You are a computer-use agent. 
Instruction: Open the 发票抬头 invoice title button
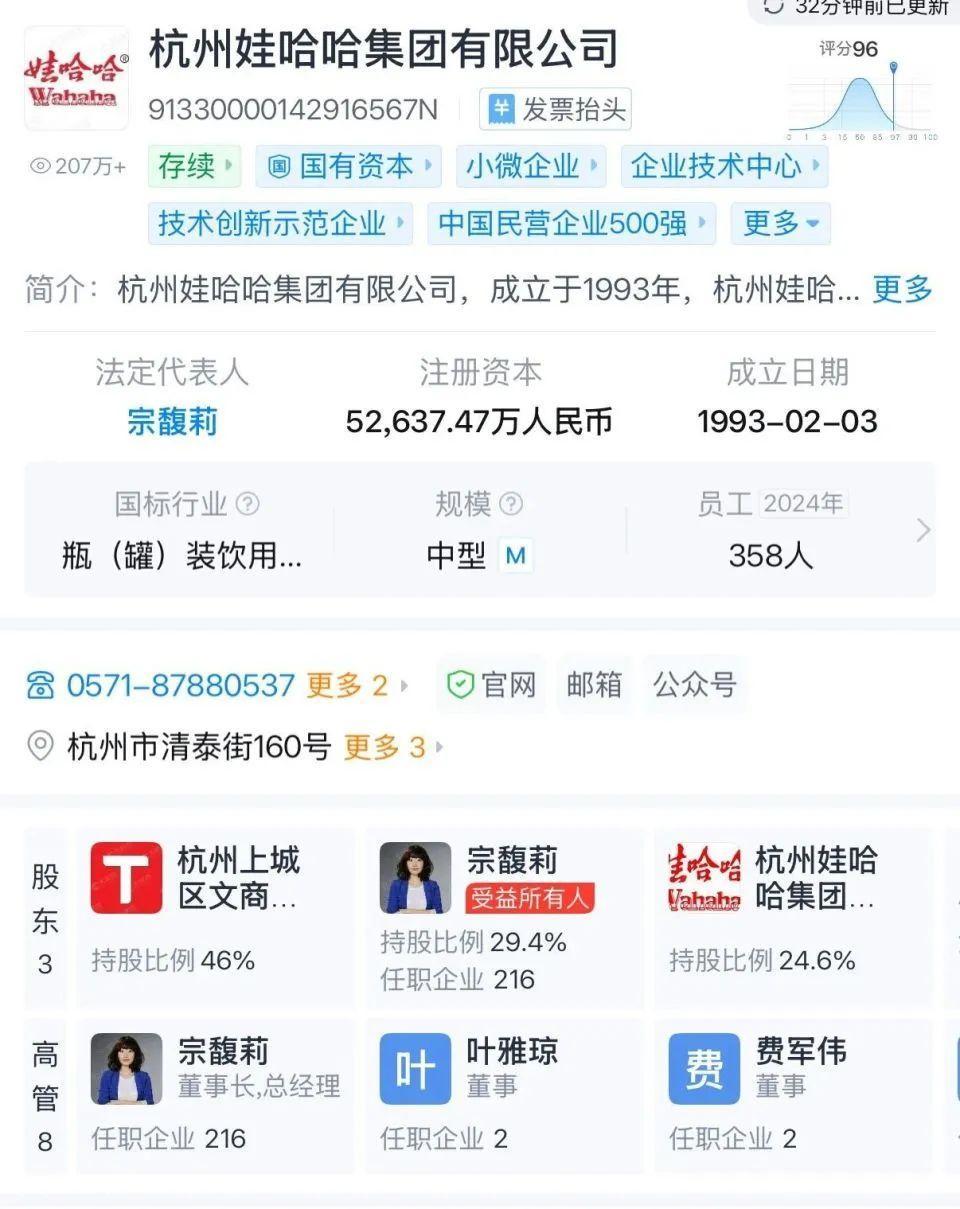[556, 109]
